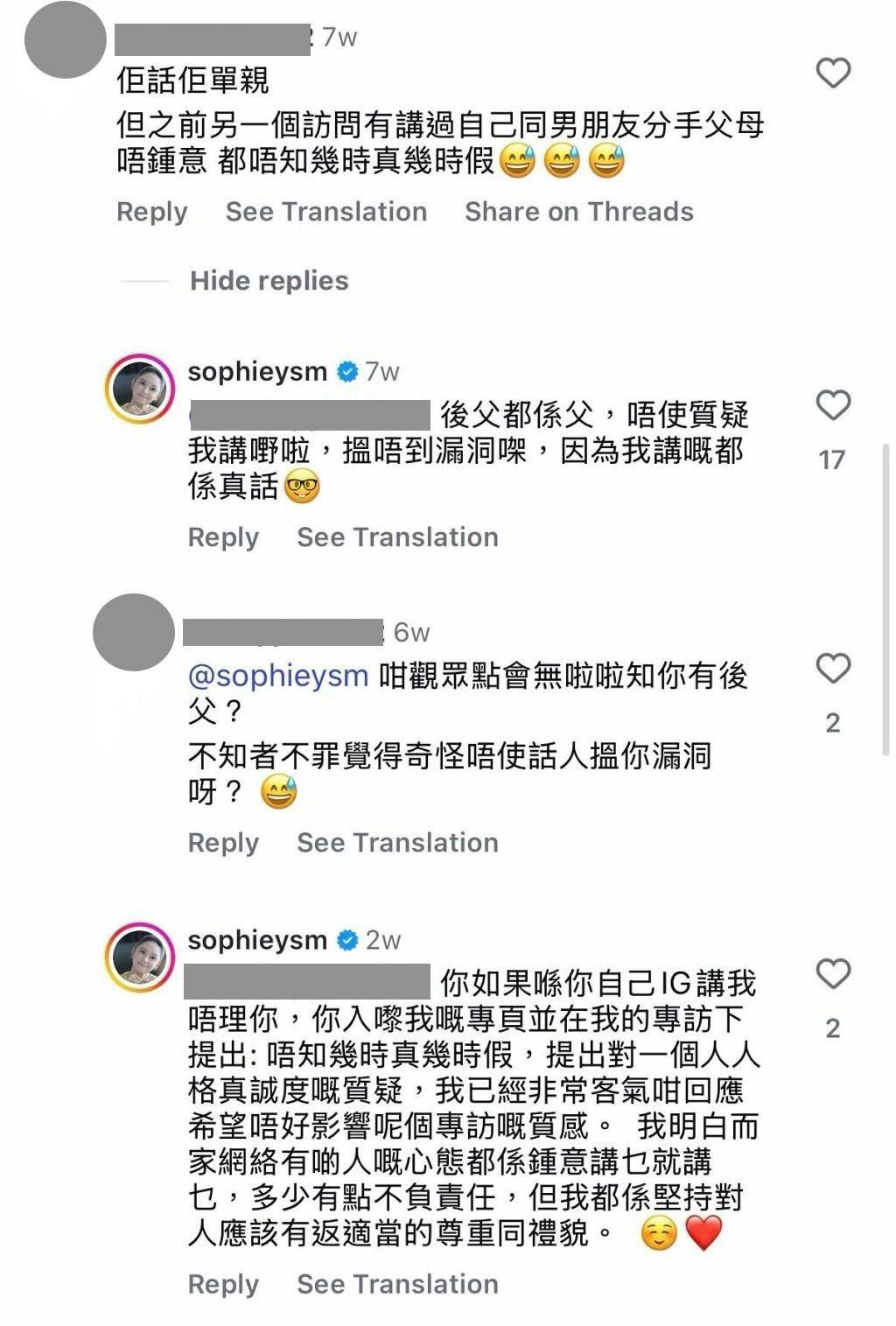Translate sophieysm's 2w long reply
896x1326 pixels.
tap(397, 1284)
